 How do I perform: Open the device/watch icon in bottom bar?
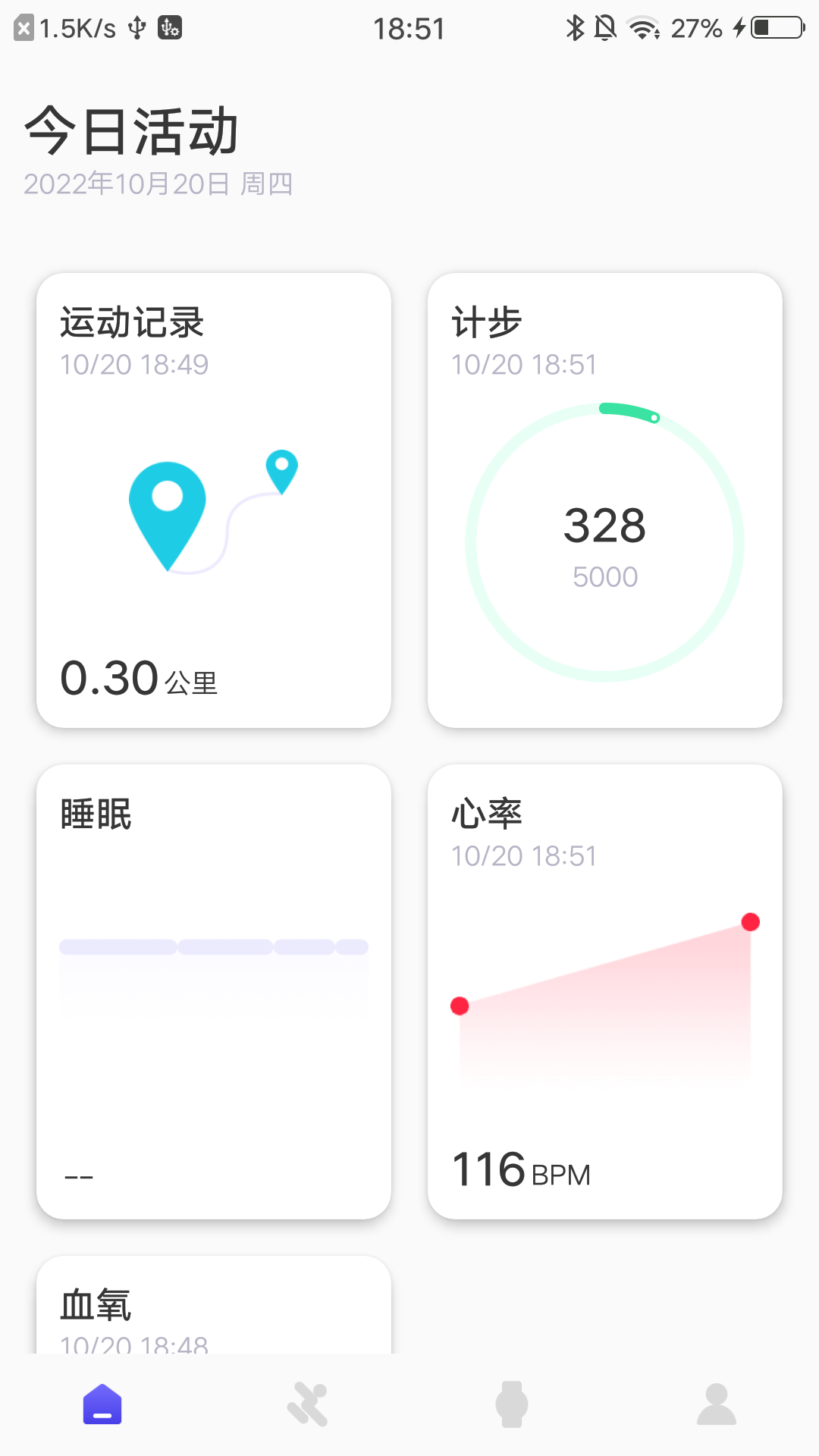[512, 1404]
